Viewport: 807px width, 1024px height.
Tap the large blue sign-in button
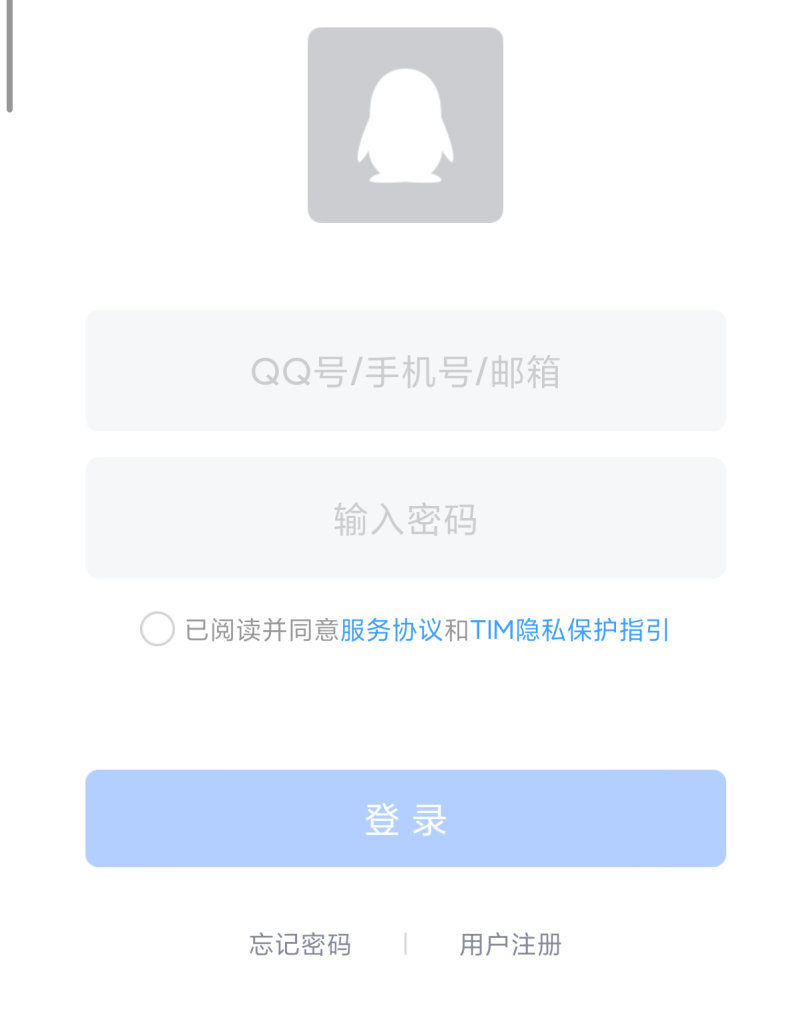404,817
